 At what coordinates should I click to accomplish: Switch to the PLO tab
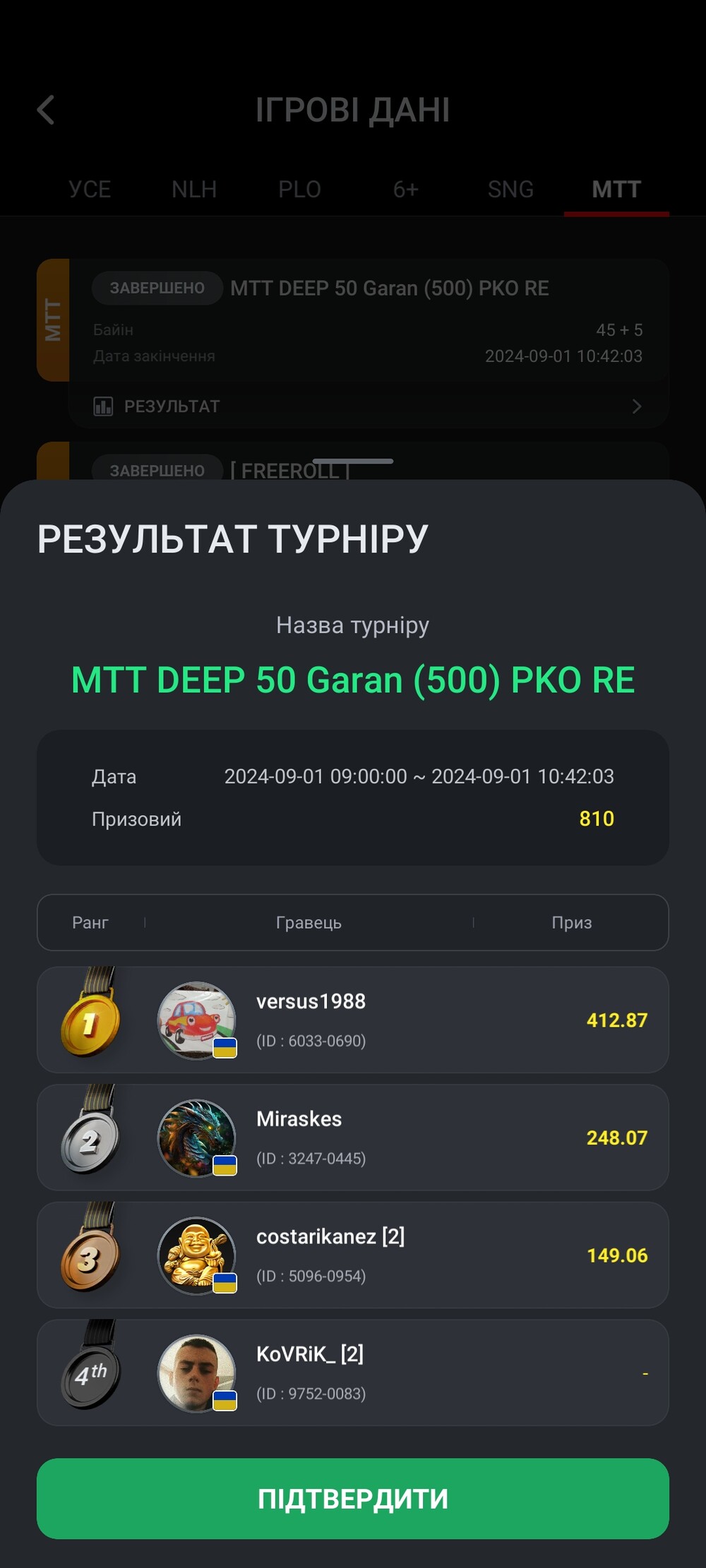pyautogui.click(x=299, y=189)
